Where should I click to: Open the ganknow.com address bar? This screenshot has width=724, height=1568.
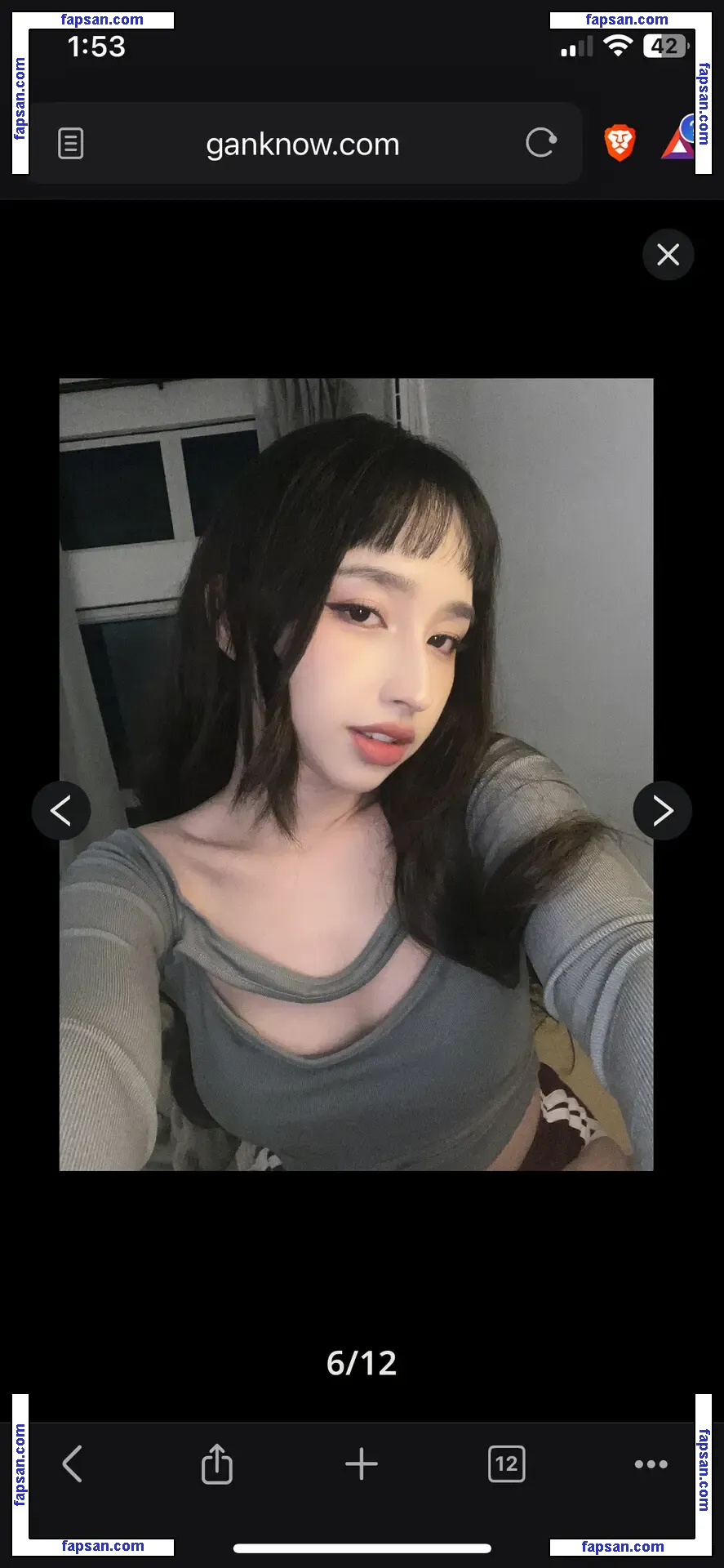click(x=302, y=145)
